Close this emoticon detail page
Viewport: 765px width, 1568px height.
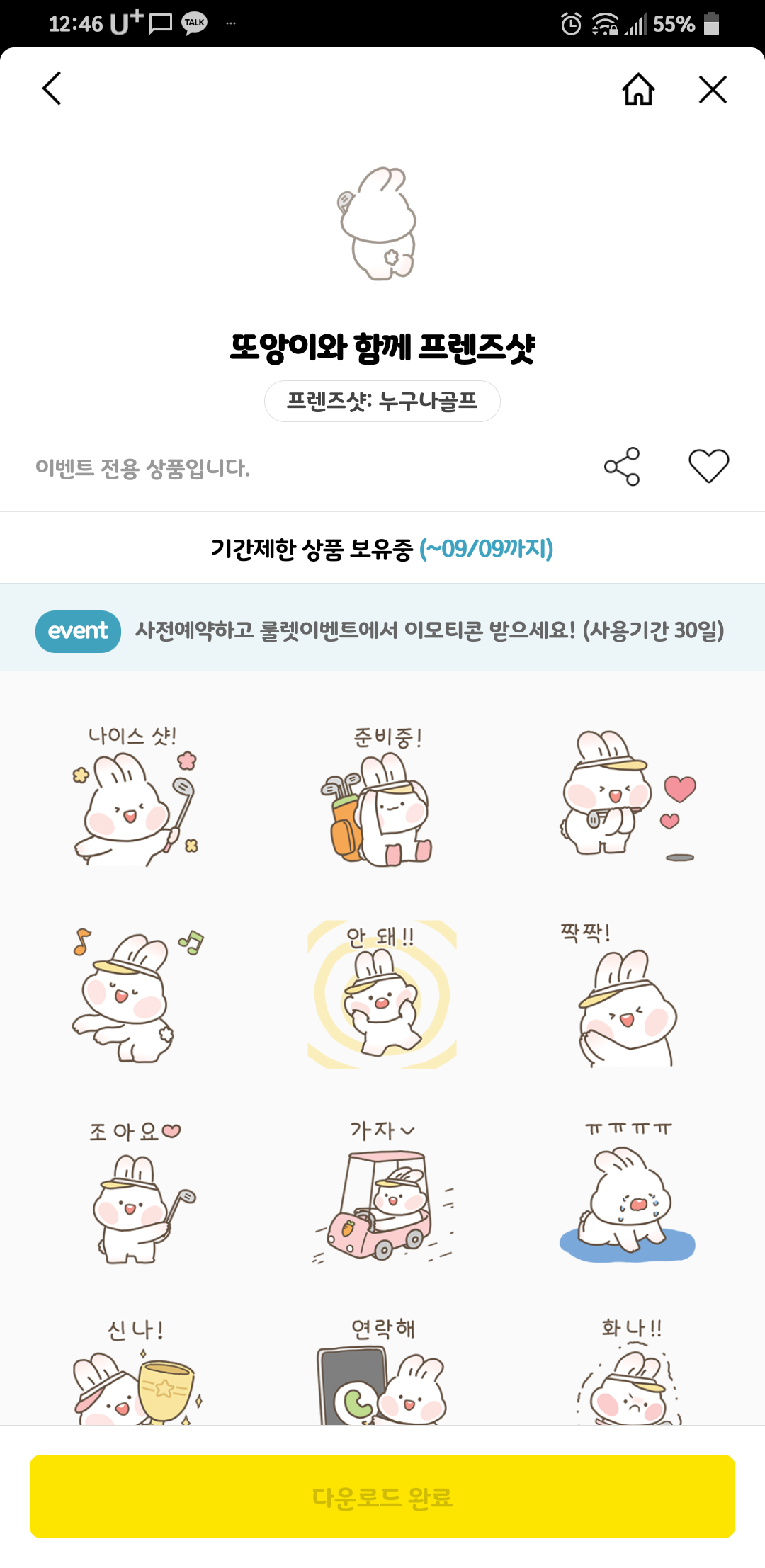[713, 89]
